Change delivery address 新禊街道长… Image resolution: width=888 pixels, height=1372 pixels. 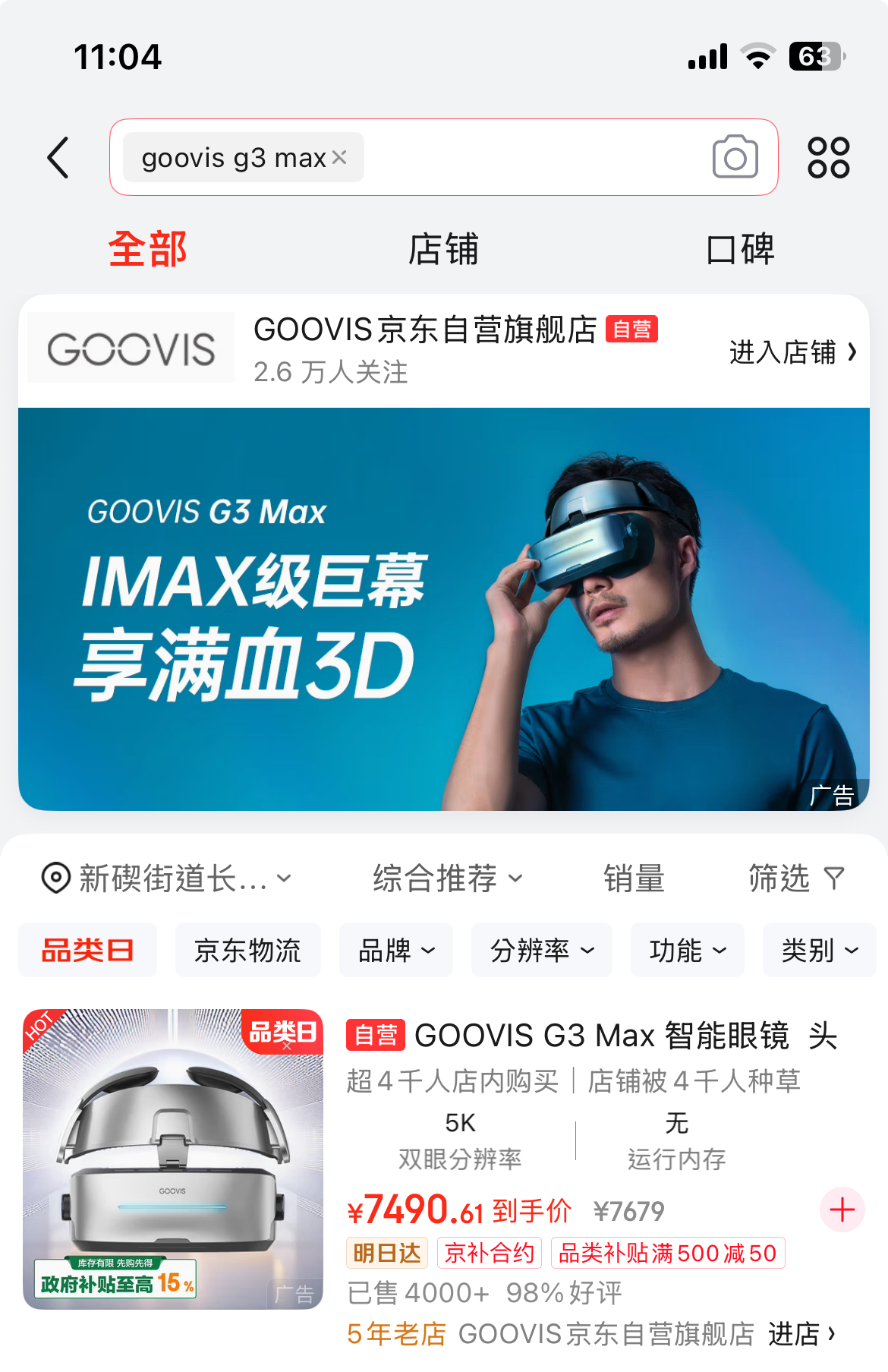point(167,878)
